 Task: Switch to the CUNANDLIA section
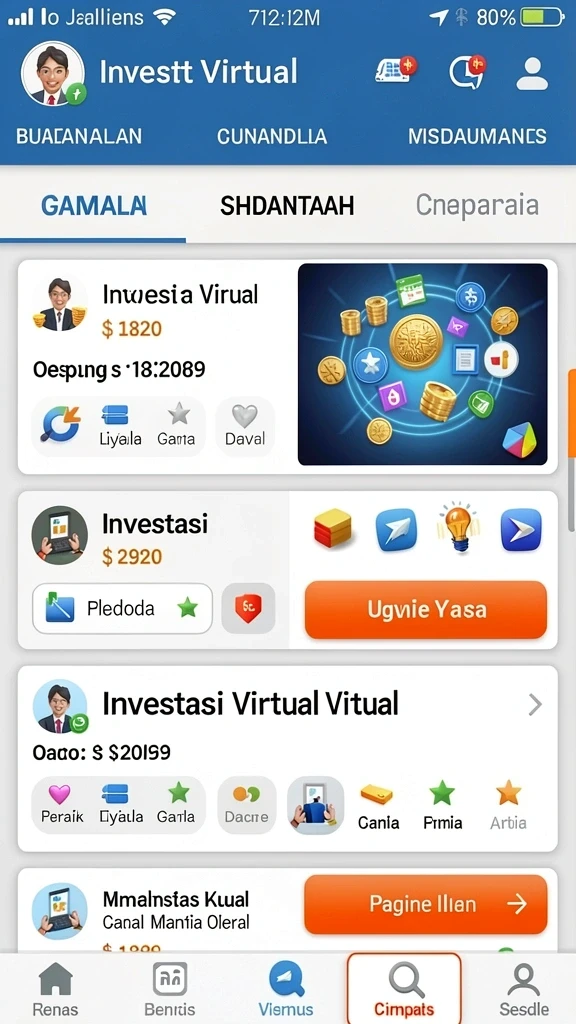(x=272, y=136)
